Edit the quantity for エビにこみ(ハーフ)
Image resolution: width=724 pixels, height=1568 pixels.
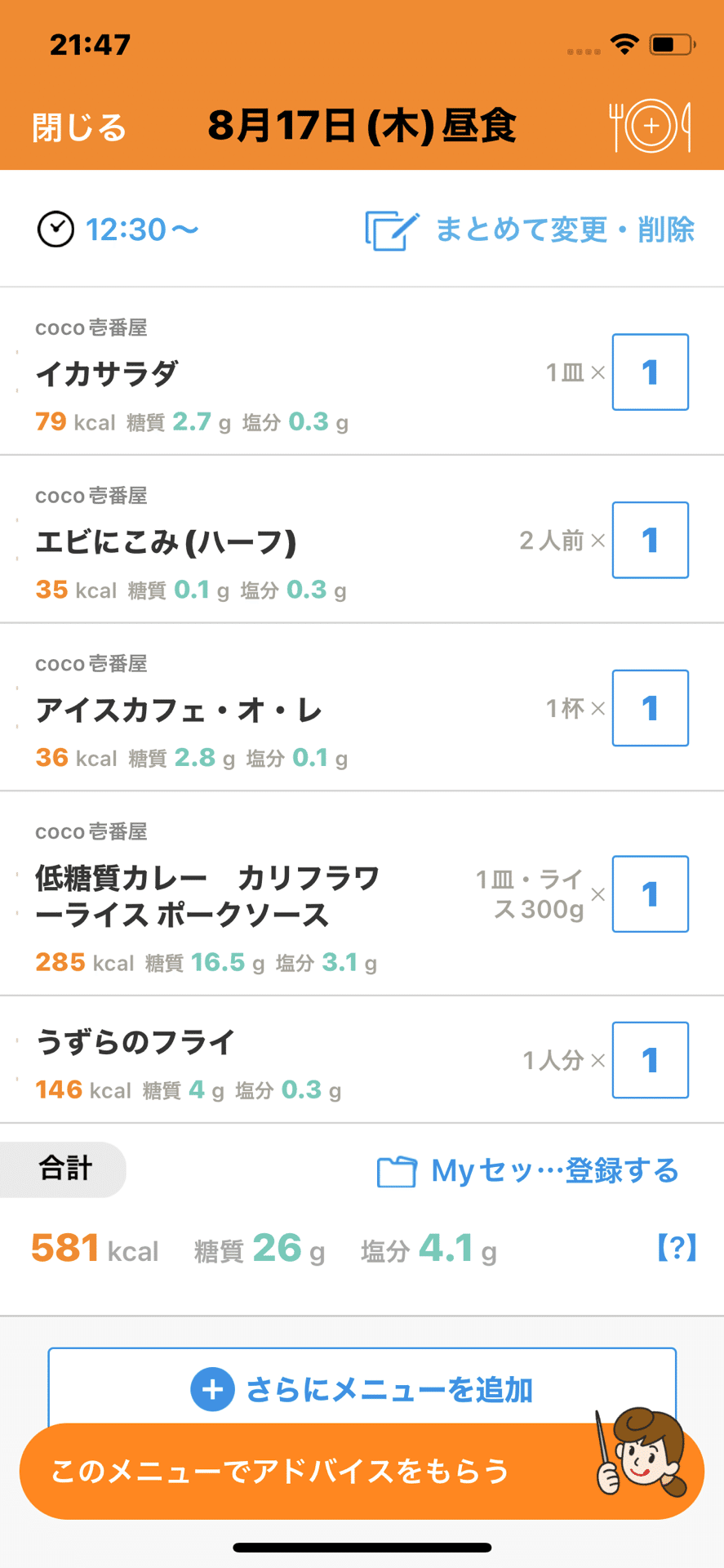click(x=651, y=541)
